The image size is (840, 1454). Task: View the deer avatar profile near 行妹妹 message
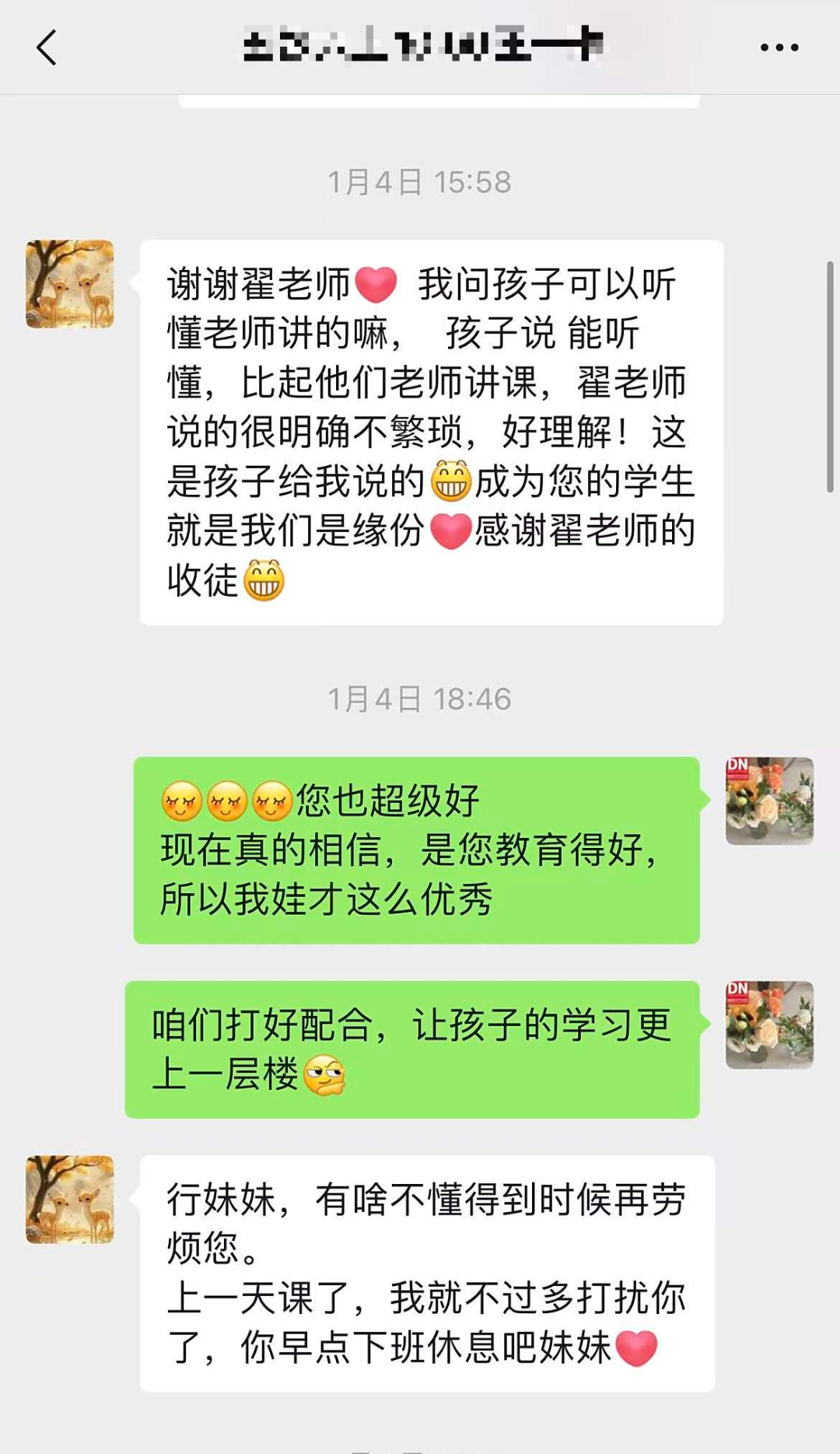point(70,1199)
